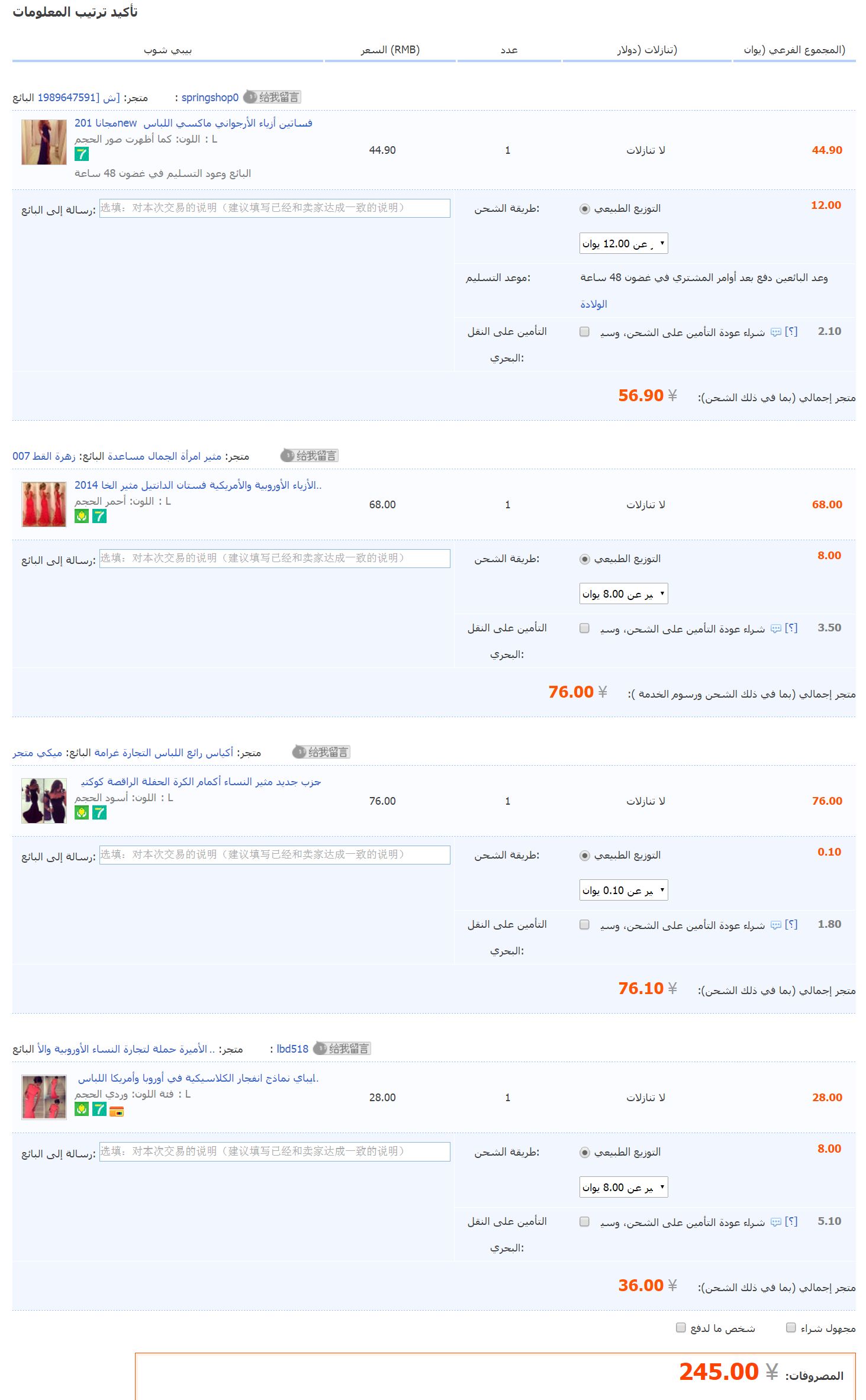Open the 0.10 yuan shipping dropdown
The image size is (866, 1400).
pos(623,891)
